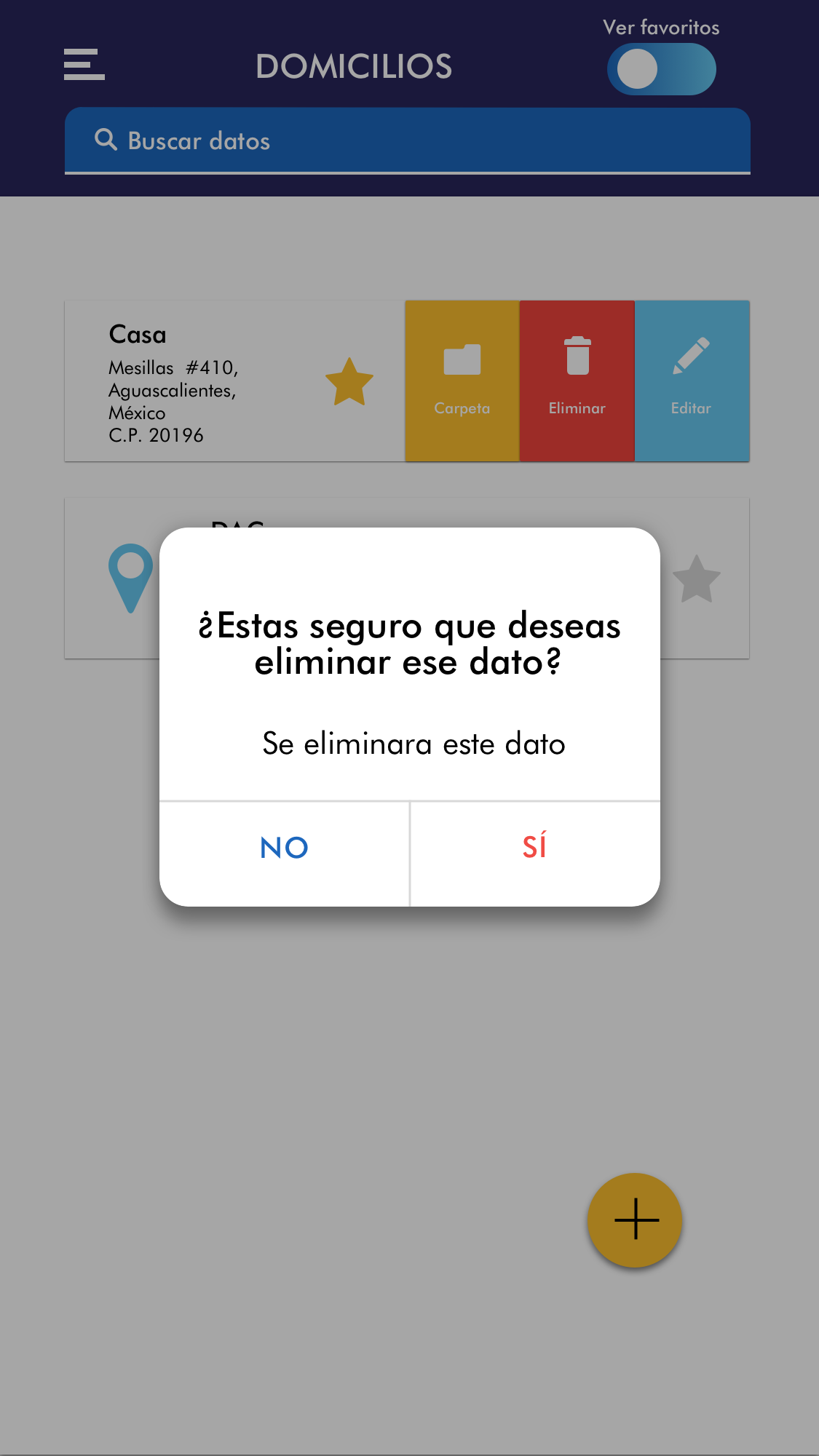Toggle the Ver favoritos switch

pos(661,69)
